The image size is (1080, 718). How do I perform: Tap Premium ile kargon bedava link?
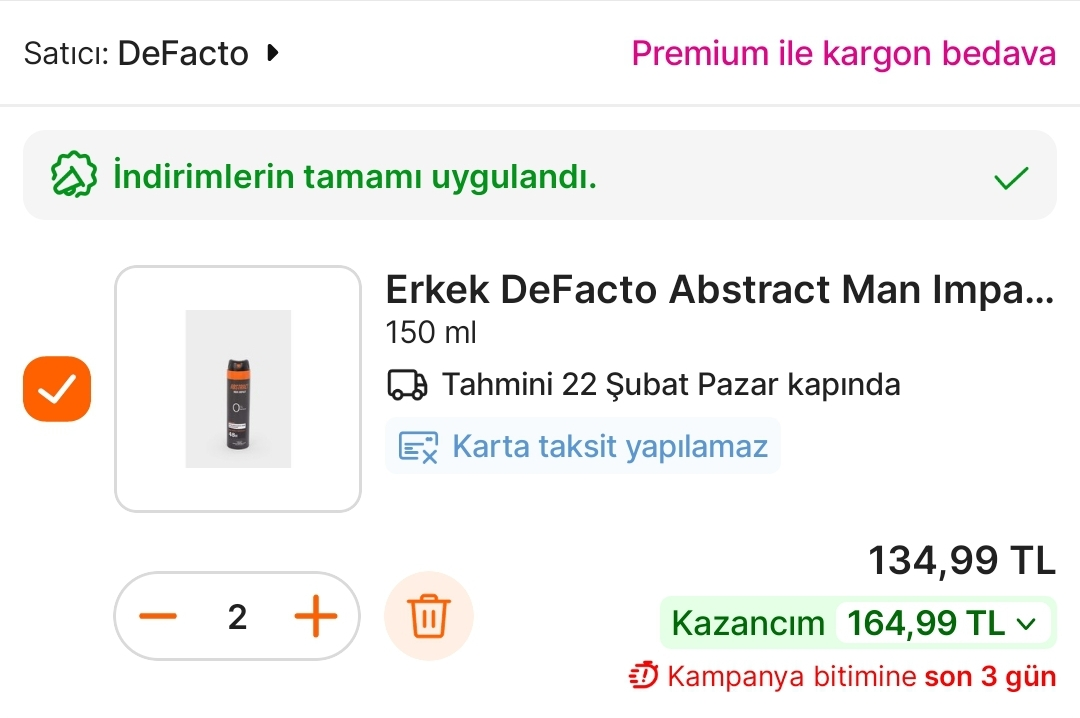coord(843,53)
